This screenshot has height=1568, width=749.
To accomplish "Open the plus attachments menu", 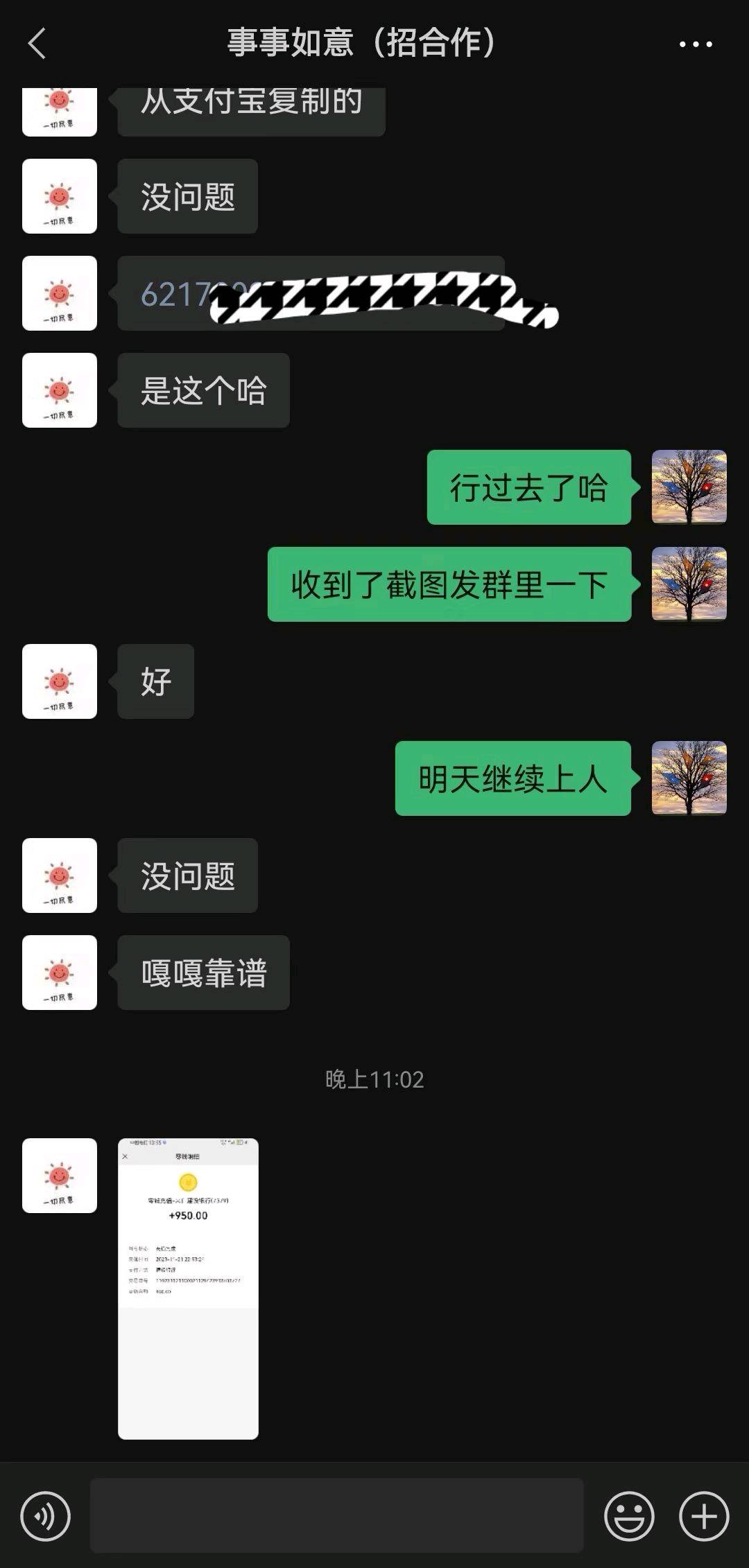I will 704,1516.
